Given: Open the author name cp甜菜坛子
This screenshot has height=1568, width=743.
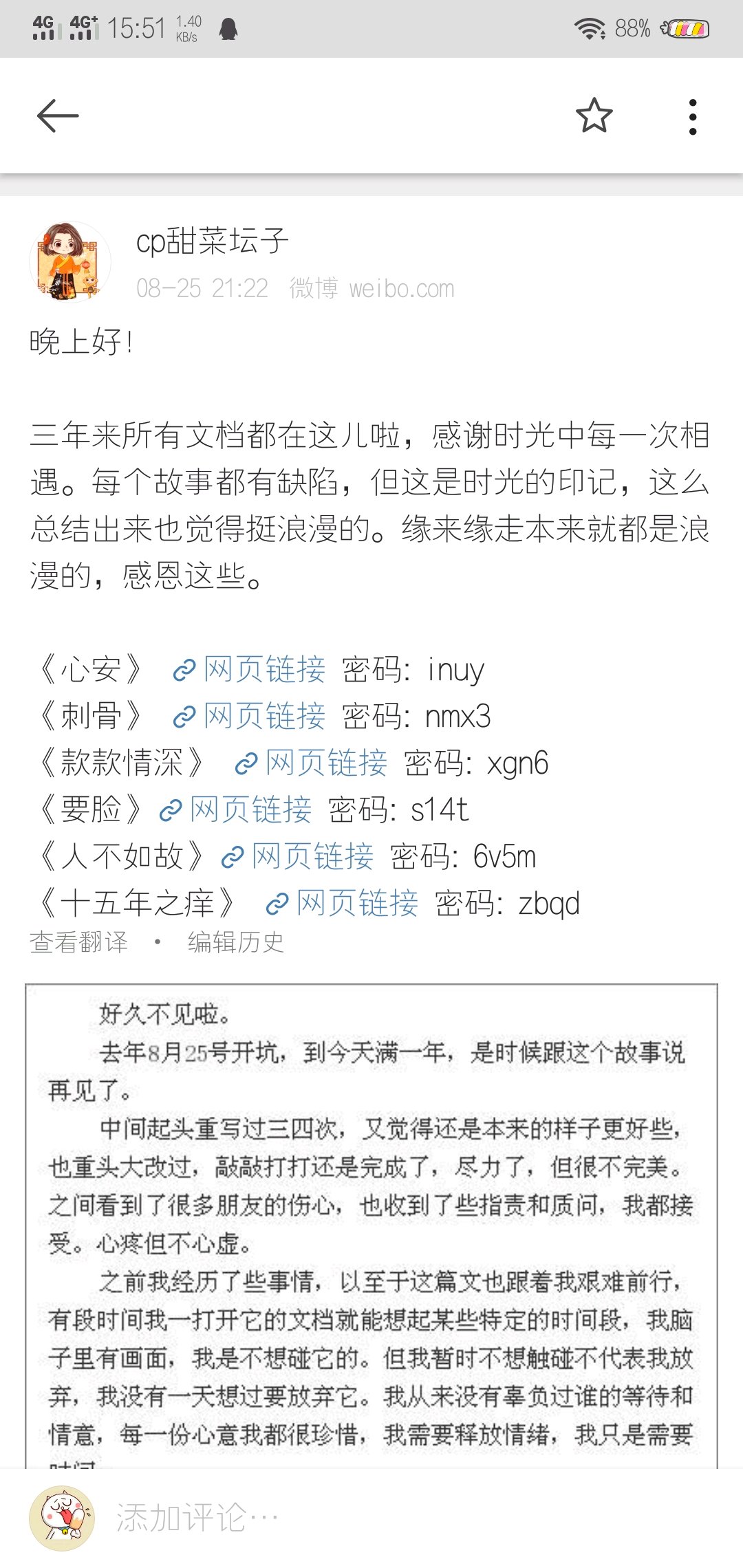Looking at the screenshot, I should coord(212,241).
